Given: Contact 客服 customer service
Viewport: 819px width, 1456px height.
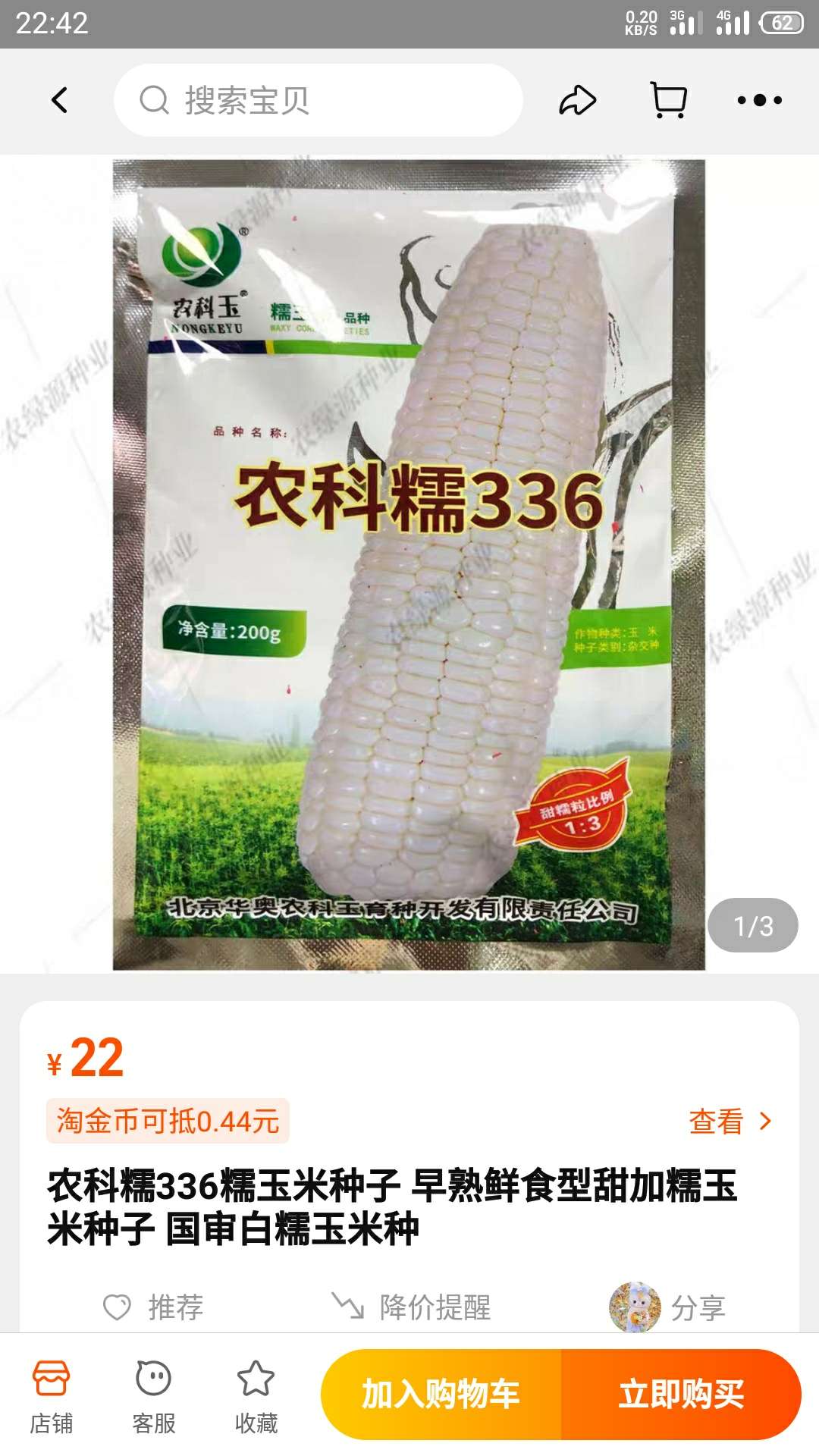Looking at the screenshot, I should click(x=154, y=1397).
